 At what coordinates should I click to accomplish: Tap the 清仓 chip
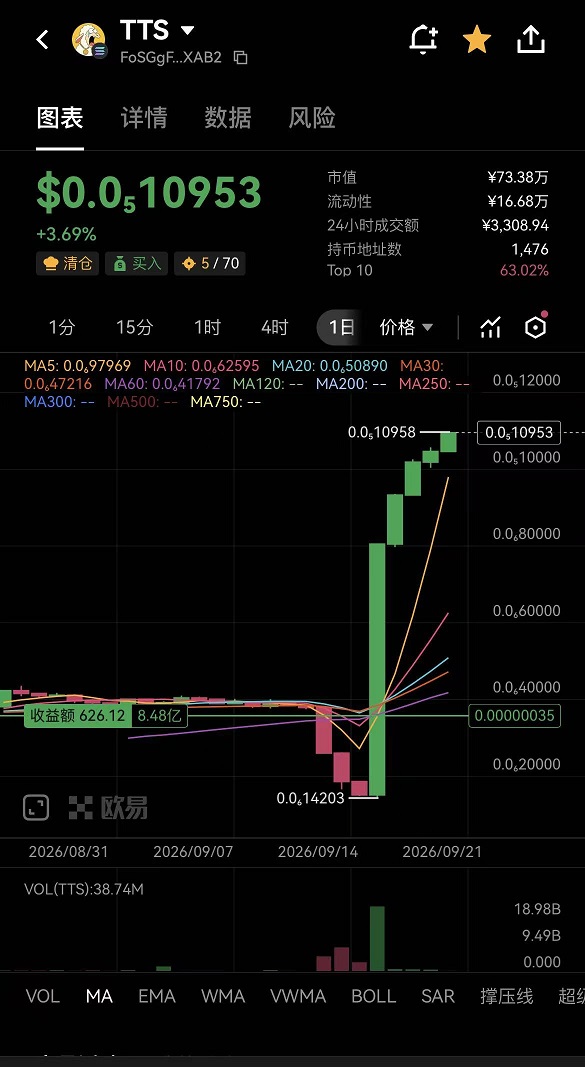[68, 263]
